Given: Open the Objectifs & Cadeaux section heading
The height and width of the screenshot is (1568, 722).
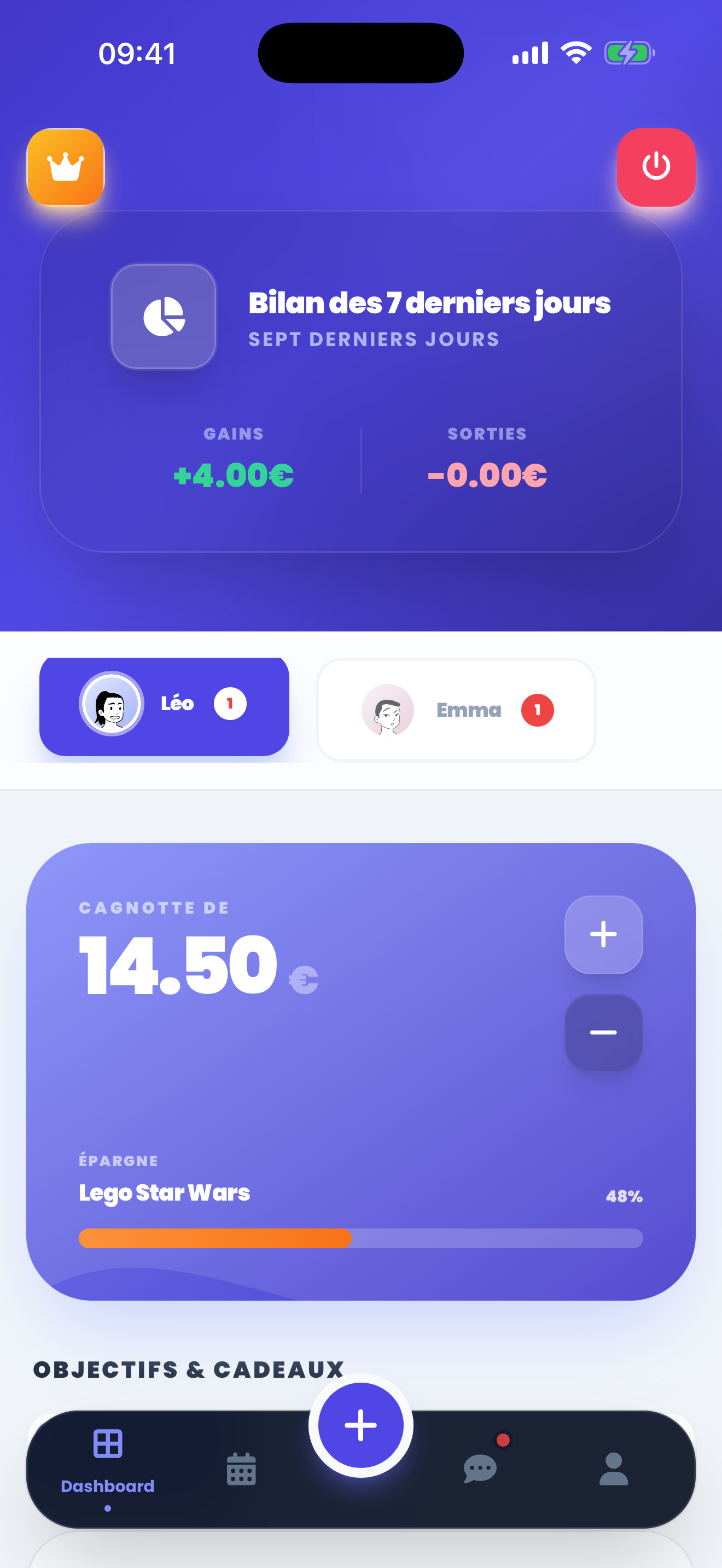Looking at the screenshot, I should [x=188, y=1369].
